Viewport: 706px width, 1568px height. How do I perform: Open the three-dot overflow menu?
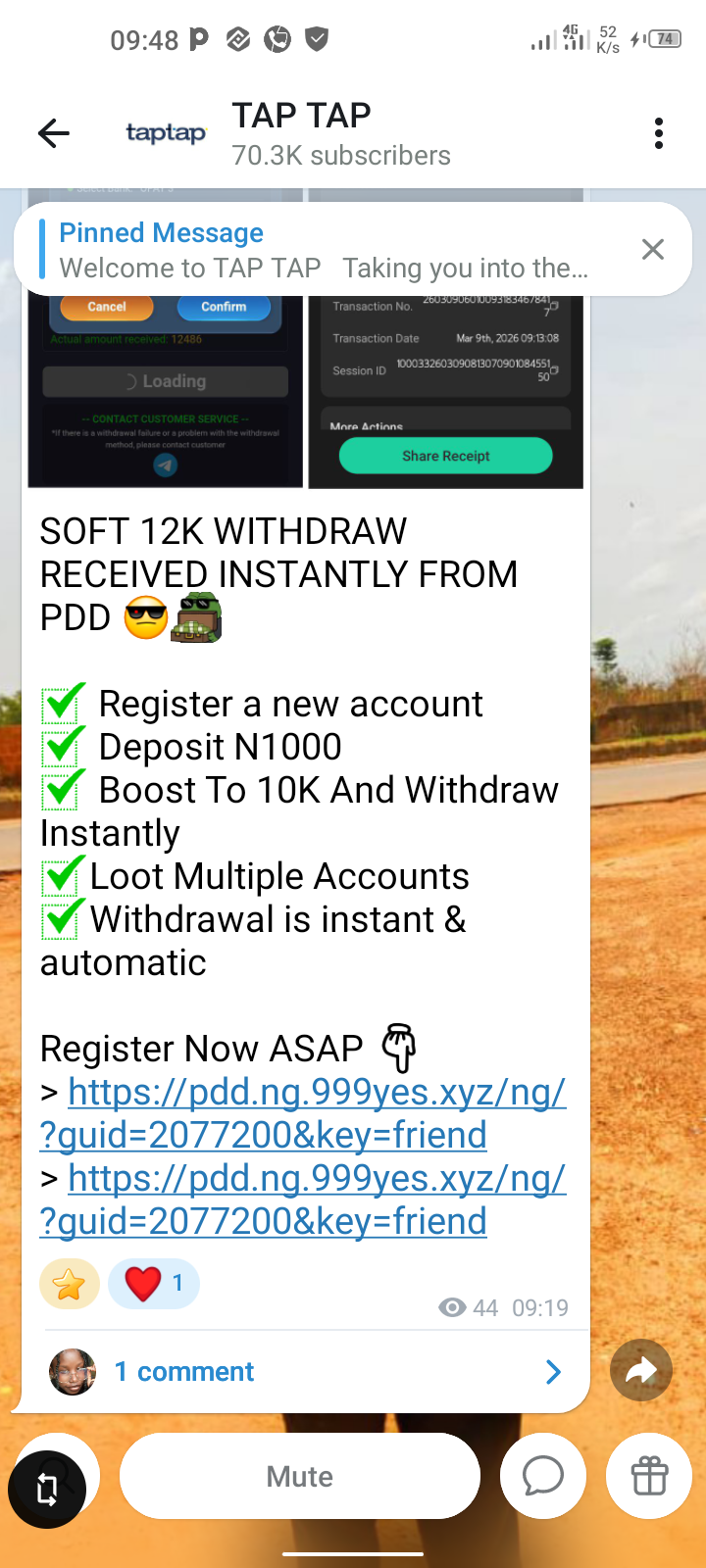tap(659, 133)
